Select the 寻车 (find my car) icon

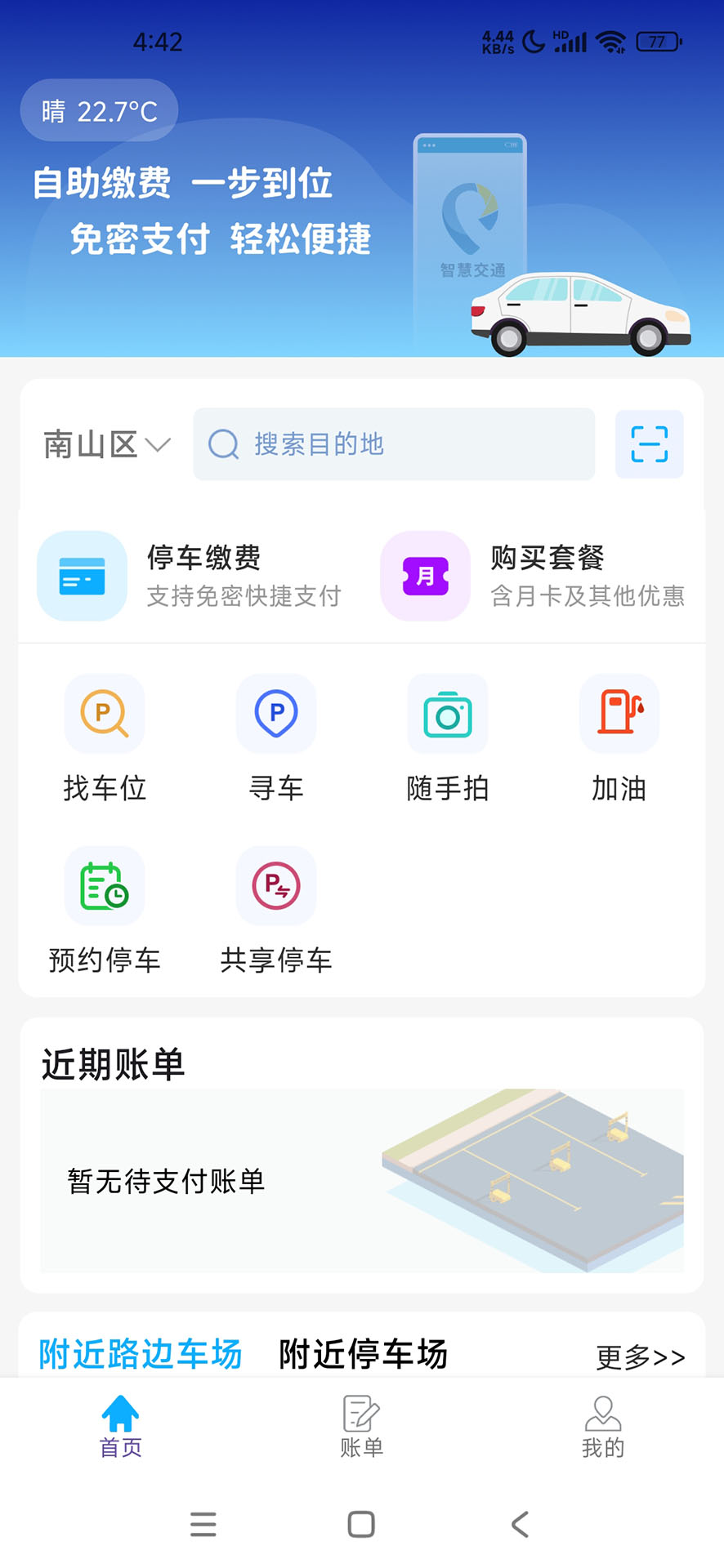click(x=275, y=714)
